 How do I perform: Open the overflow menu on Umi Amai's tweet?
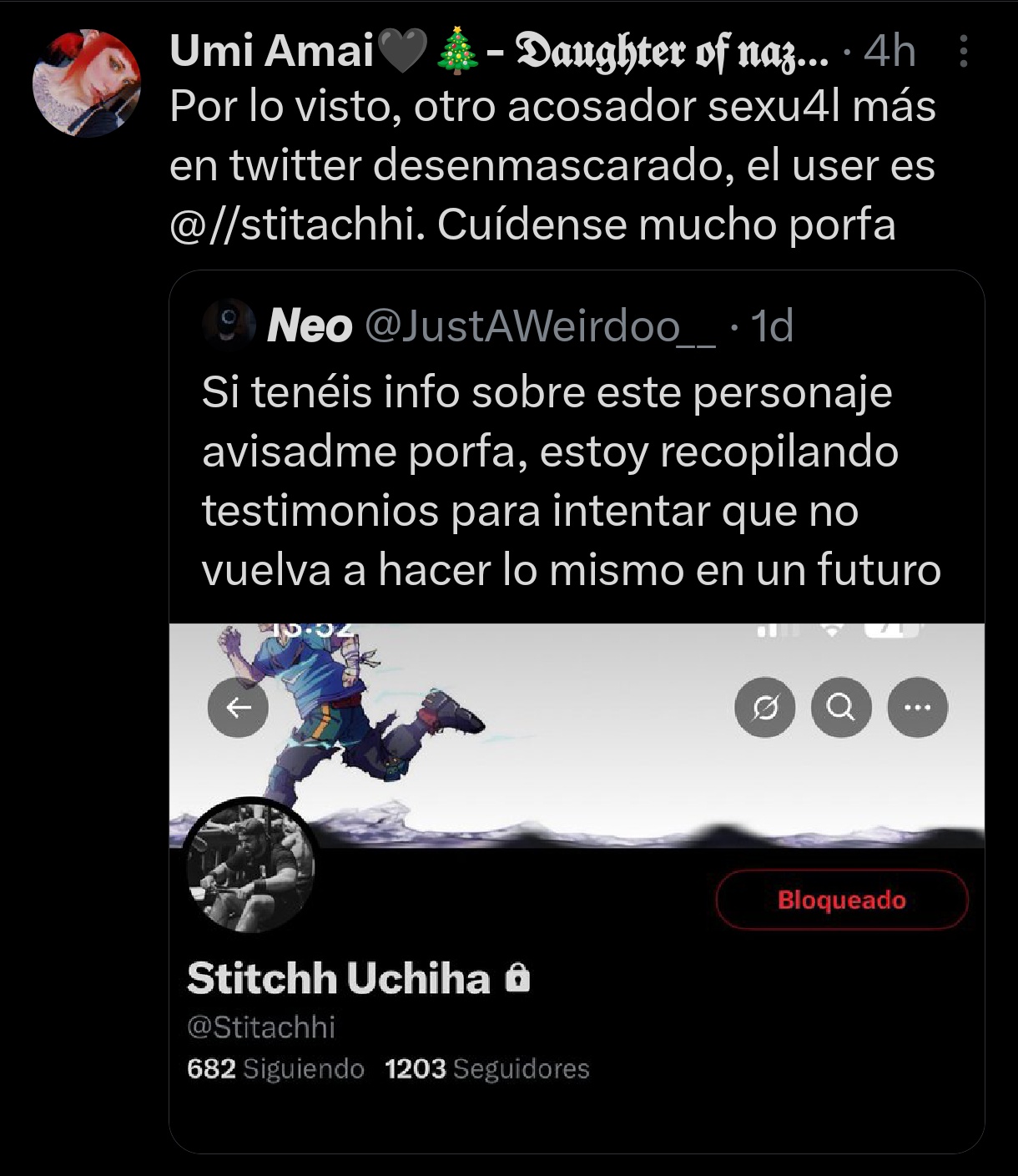click(963, 52)
